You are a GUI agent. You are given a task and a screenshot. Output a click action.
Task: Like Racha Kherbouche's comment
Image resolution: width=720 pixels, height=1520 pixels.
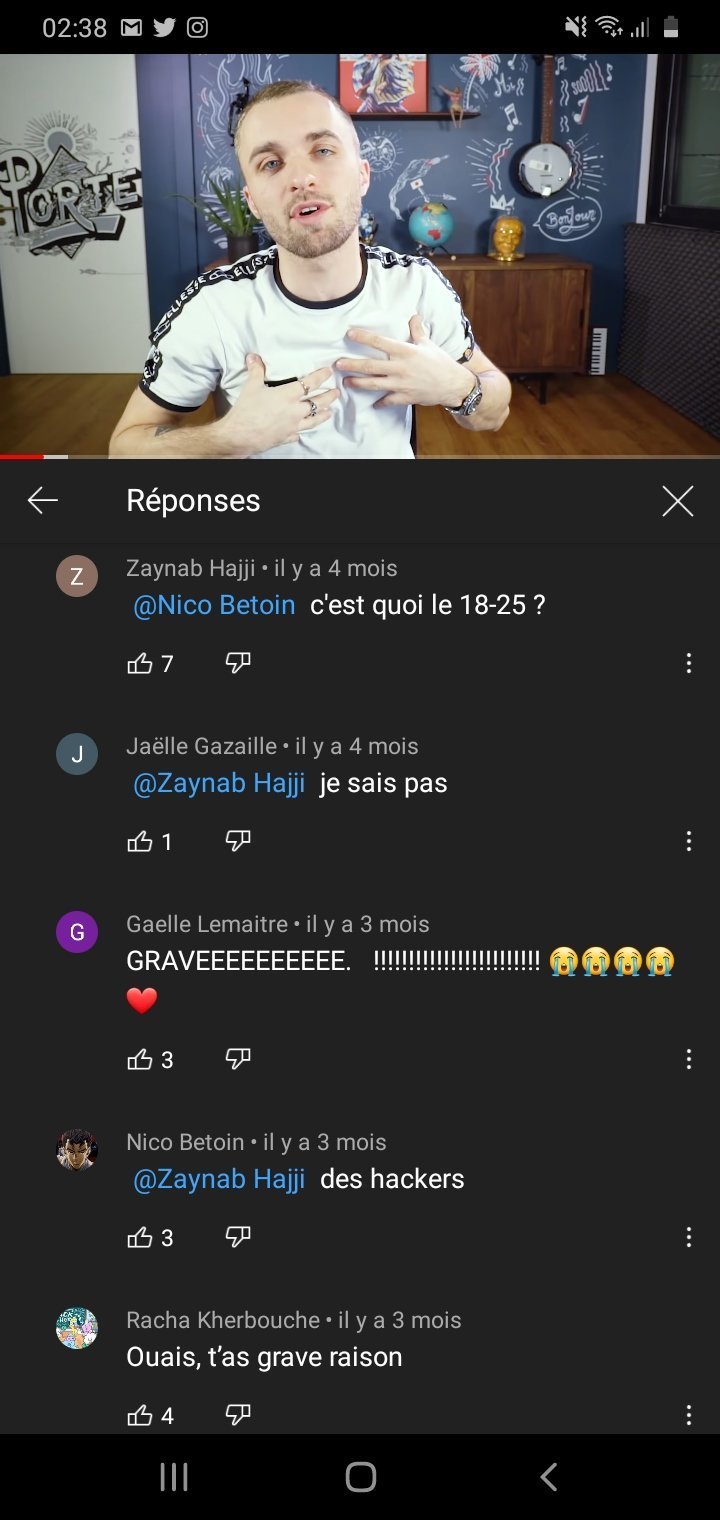click(x=140, y=1415)
